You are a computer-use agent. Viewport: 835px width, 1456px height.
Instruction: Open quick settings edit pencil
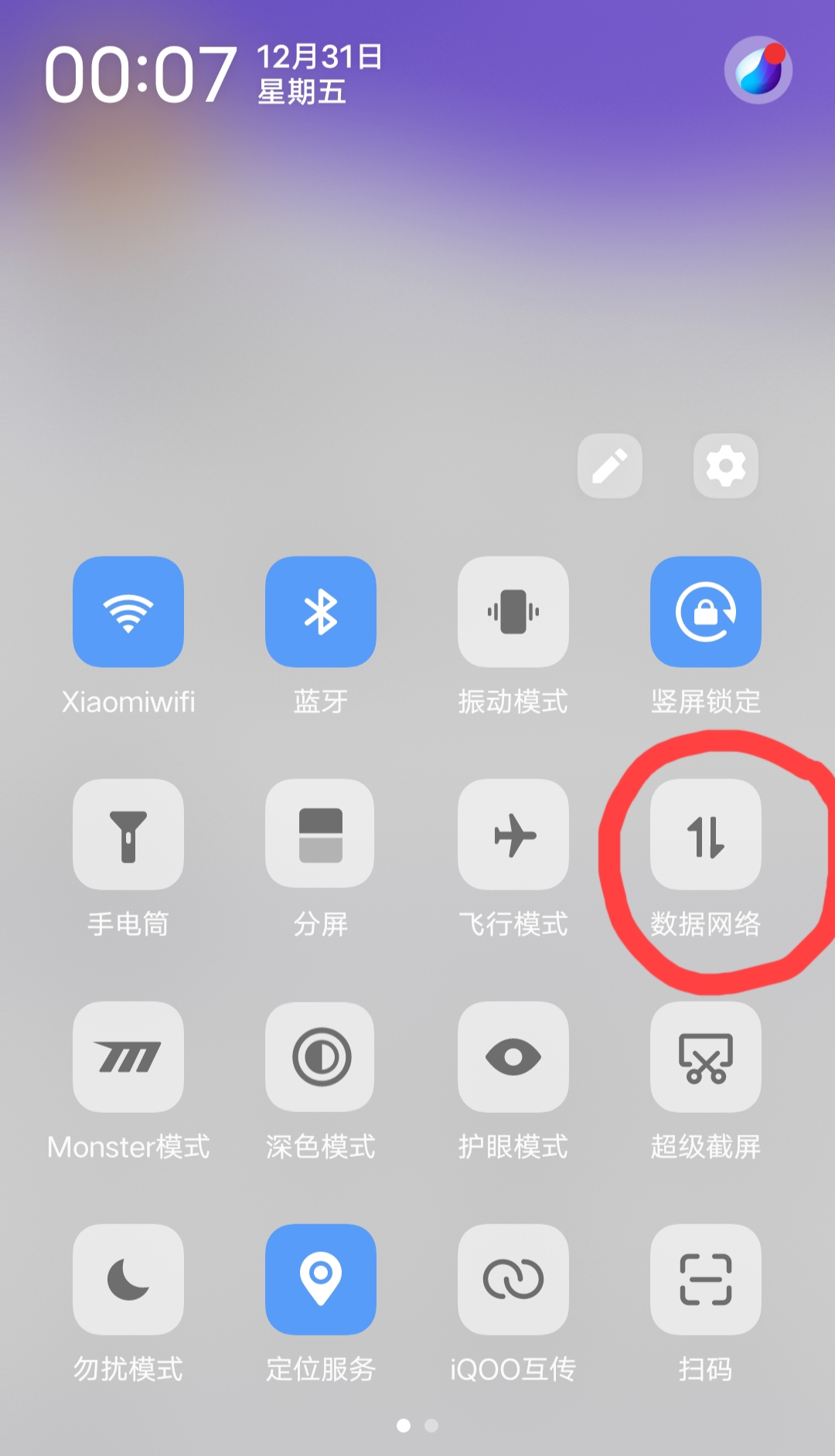point(609,466)
